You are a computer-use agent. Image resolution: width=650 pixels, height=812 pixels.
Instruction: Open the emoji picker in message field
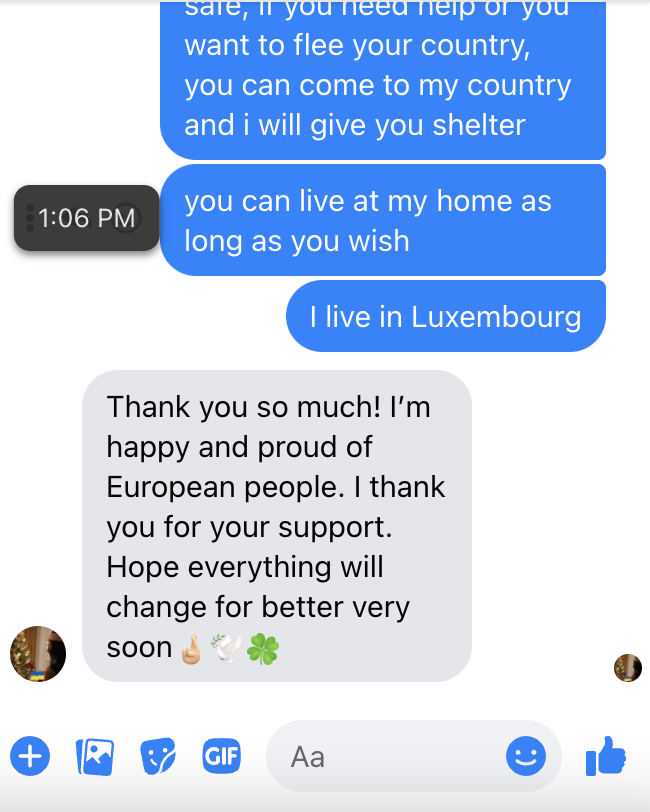coord(525,756)
